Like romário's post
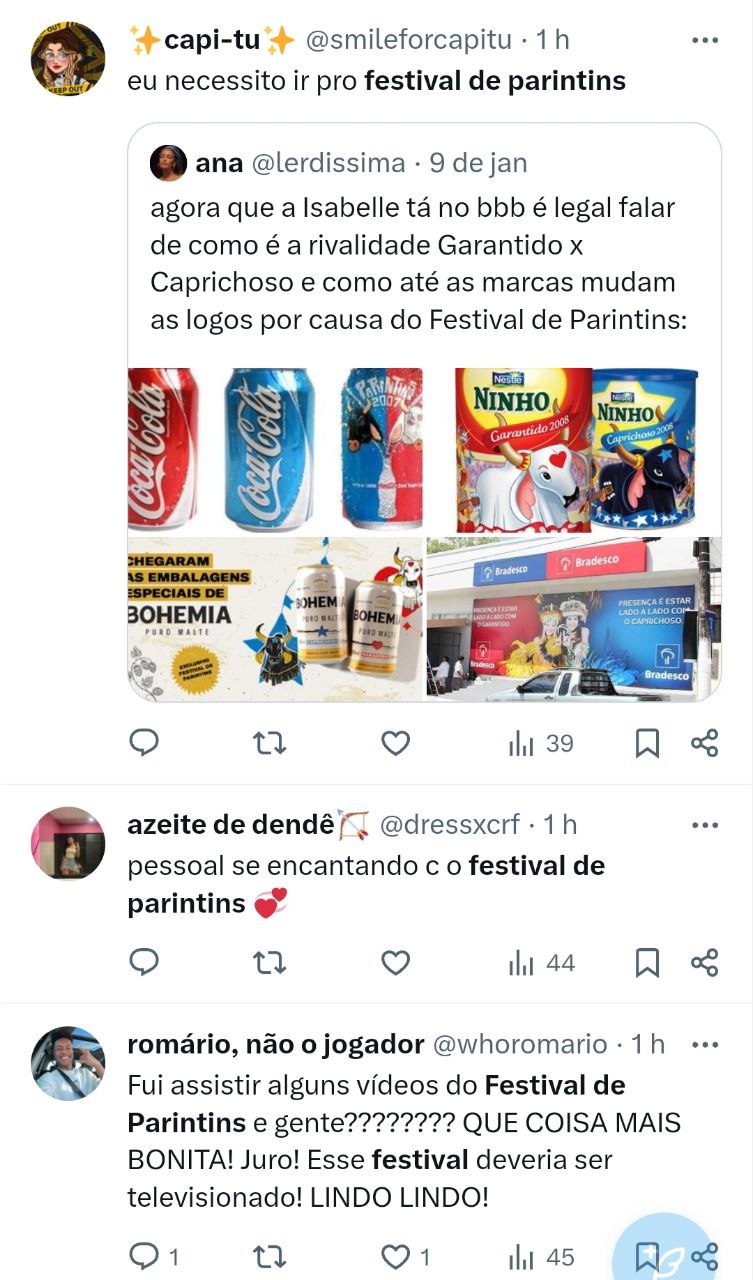The height and width of the screenshot is (1280, 753). (x=398, y=1255)
